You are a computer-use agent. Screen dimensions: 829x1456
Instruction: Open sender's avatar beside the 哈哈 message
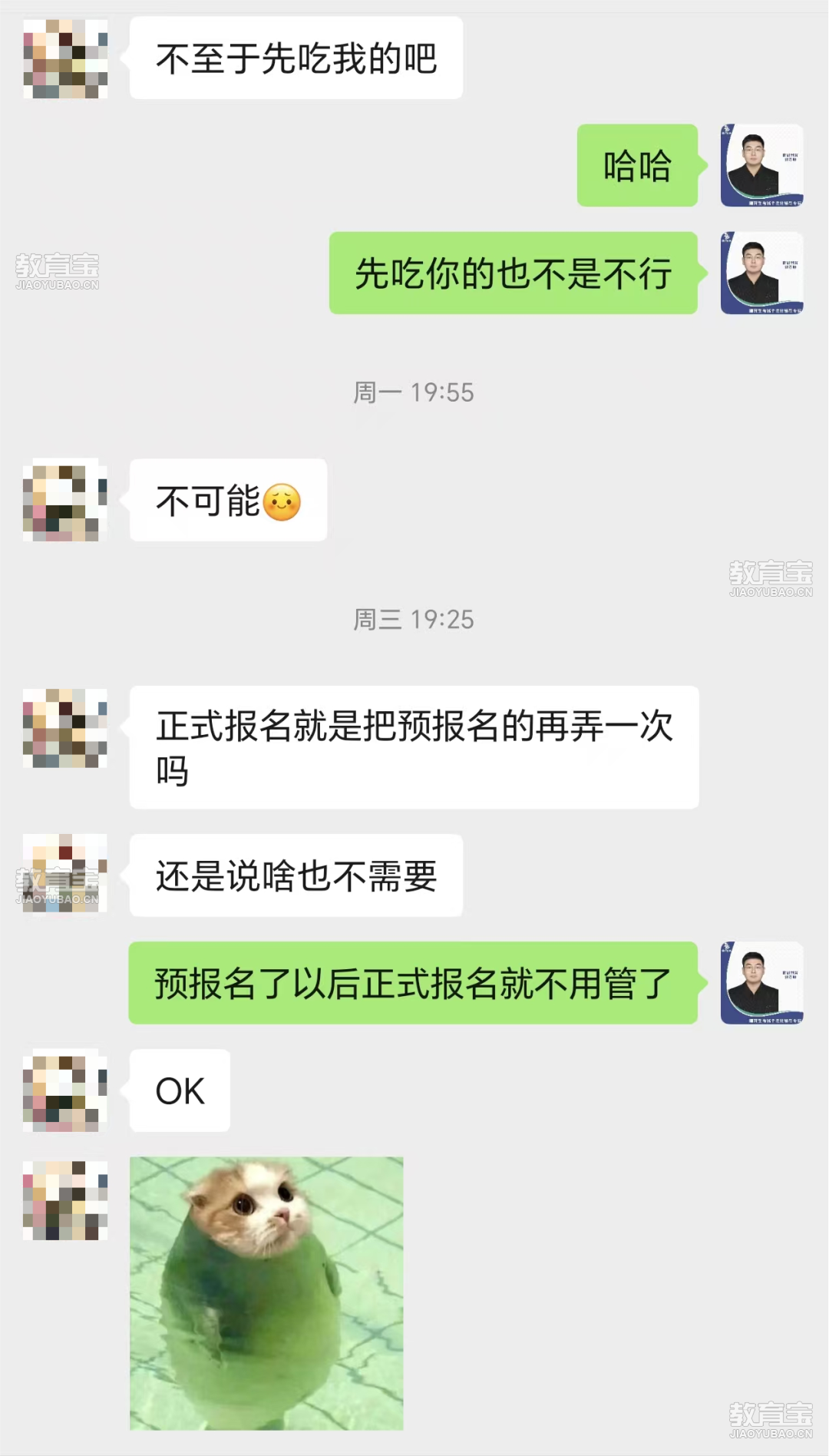[761, 165]
